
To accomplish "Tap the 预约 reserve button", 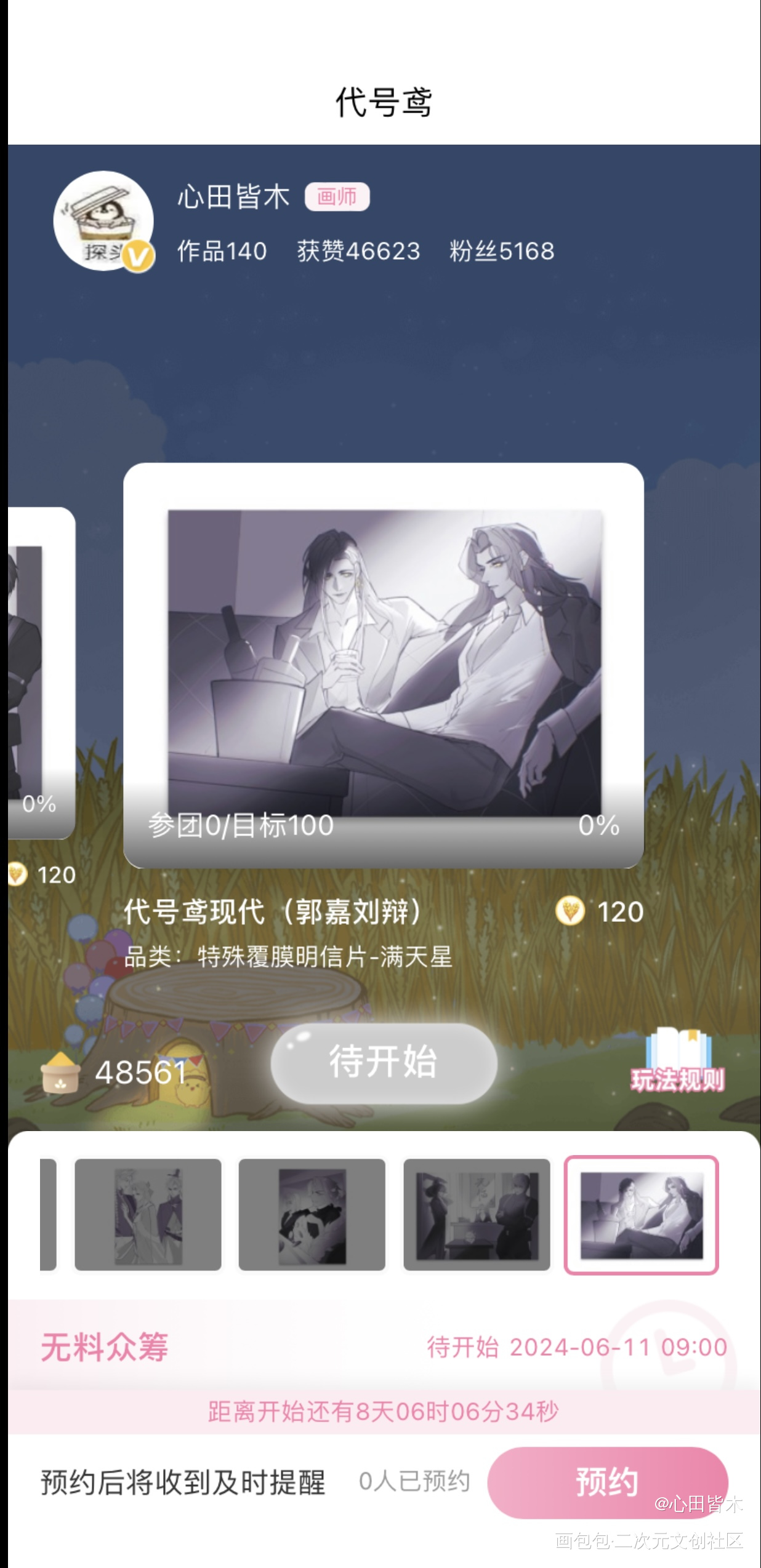I will coord(607,1482).
